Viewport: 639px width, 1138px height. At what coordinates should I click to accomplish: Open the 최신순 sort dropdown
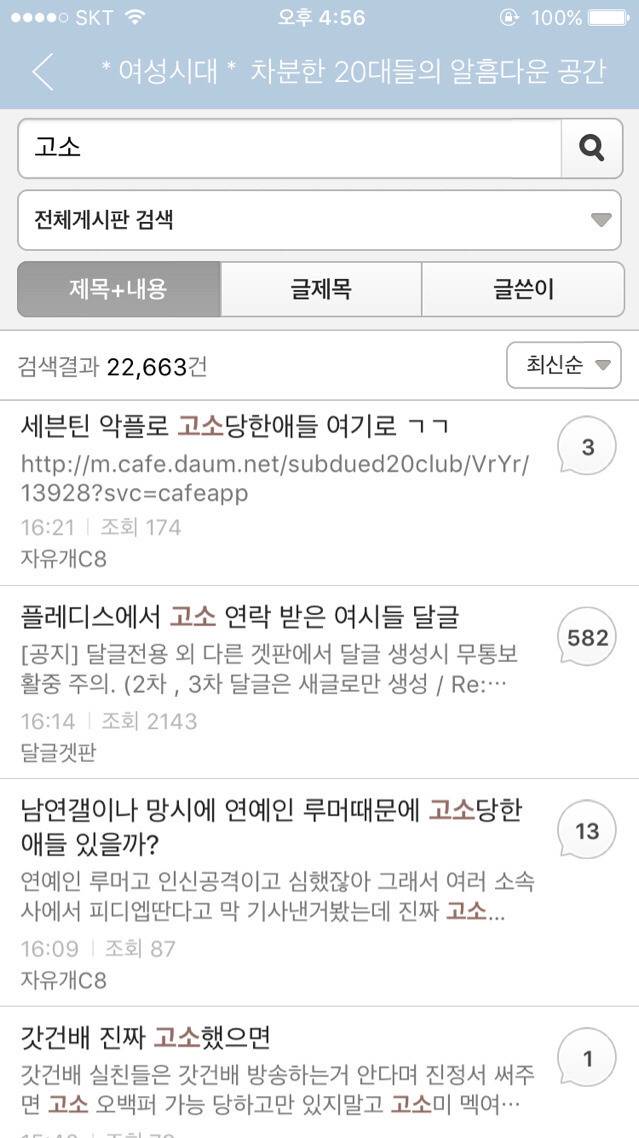pyautogui.click(x=564, y=365)
